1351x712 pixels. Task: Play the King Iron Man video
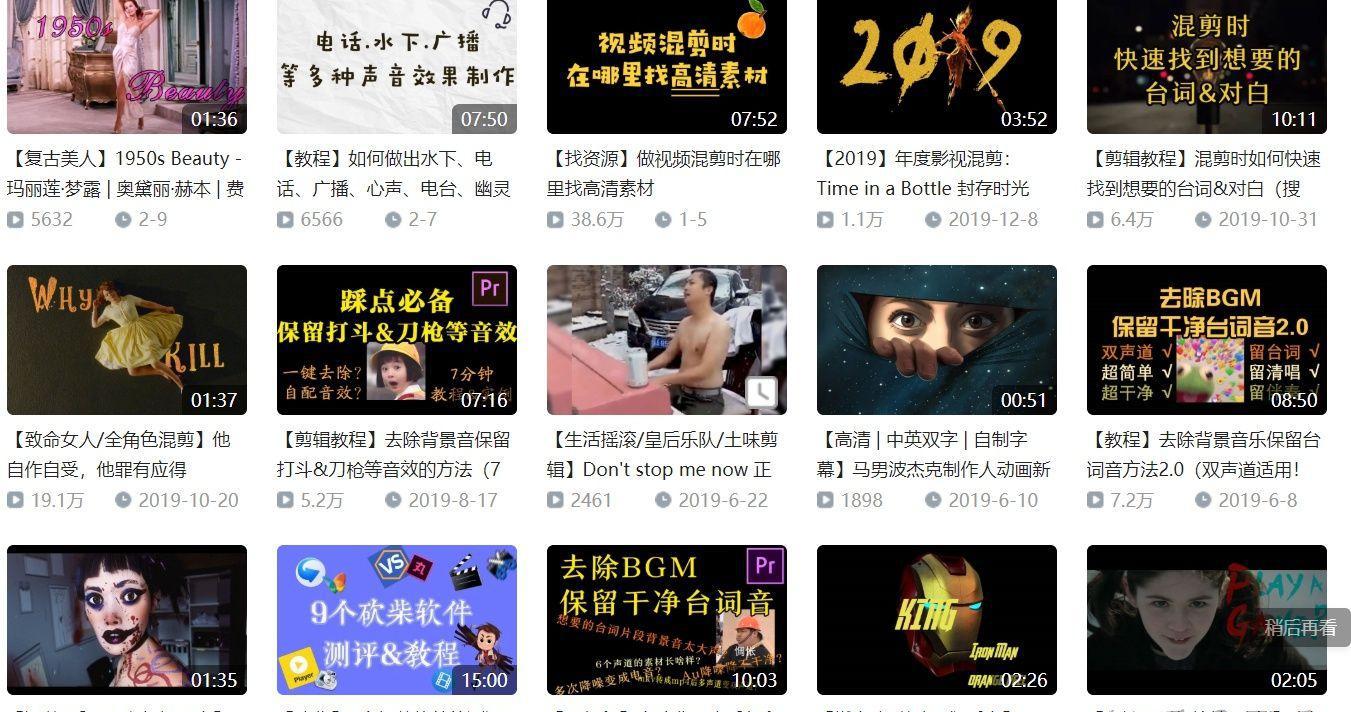(x=936, y=620)
